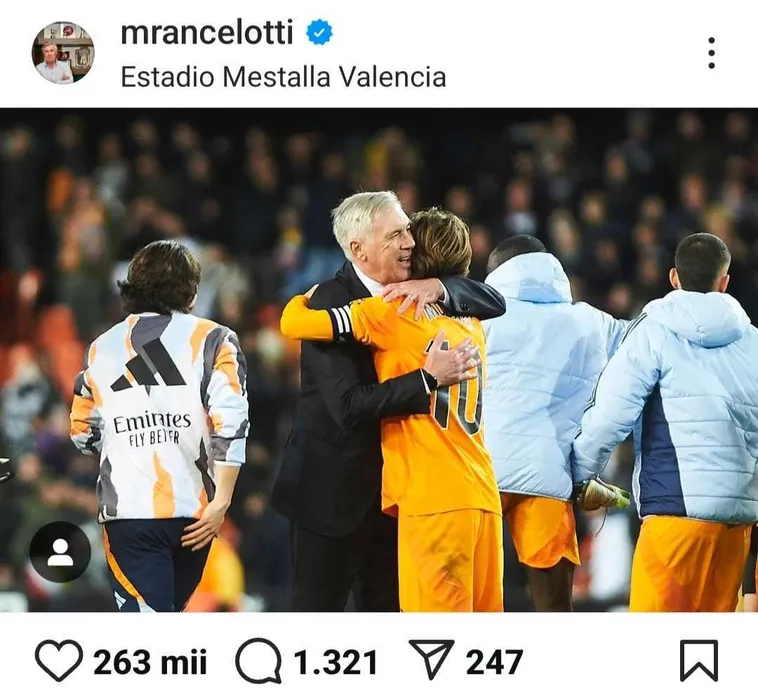Show tagged people on the photo

pyautogui.click(x=60, y=551)
